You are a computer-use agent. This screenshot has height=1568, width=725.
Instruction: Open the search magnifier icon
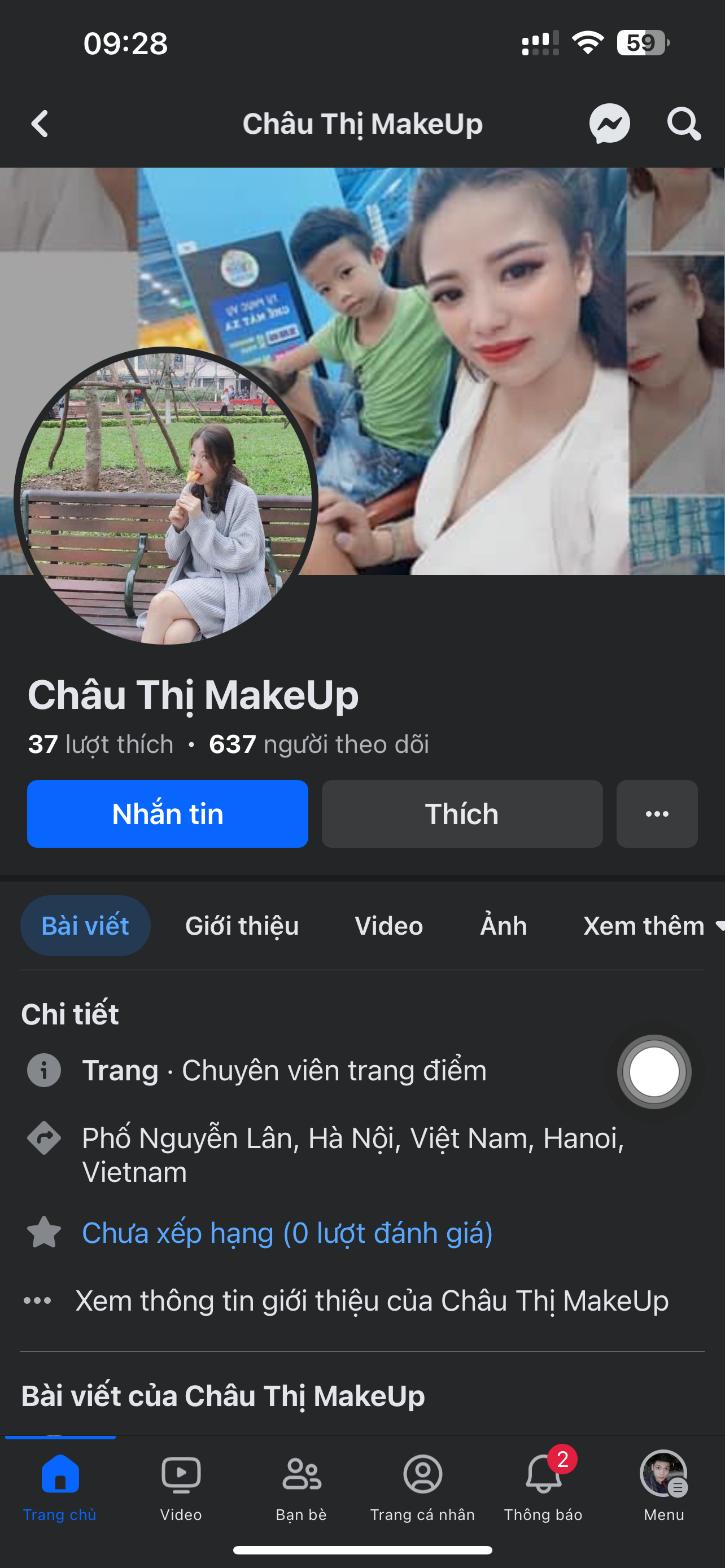683,124
